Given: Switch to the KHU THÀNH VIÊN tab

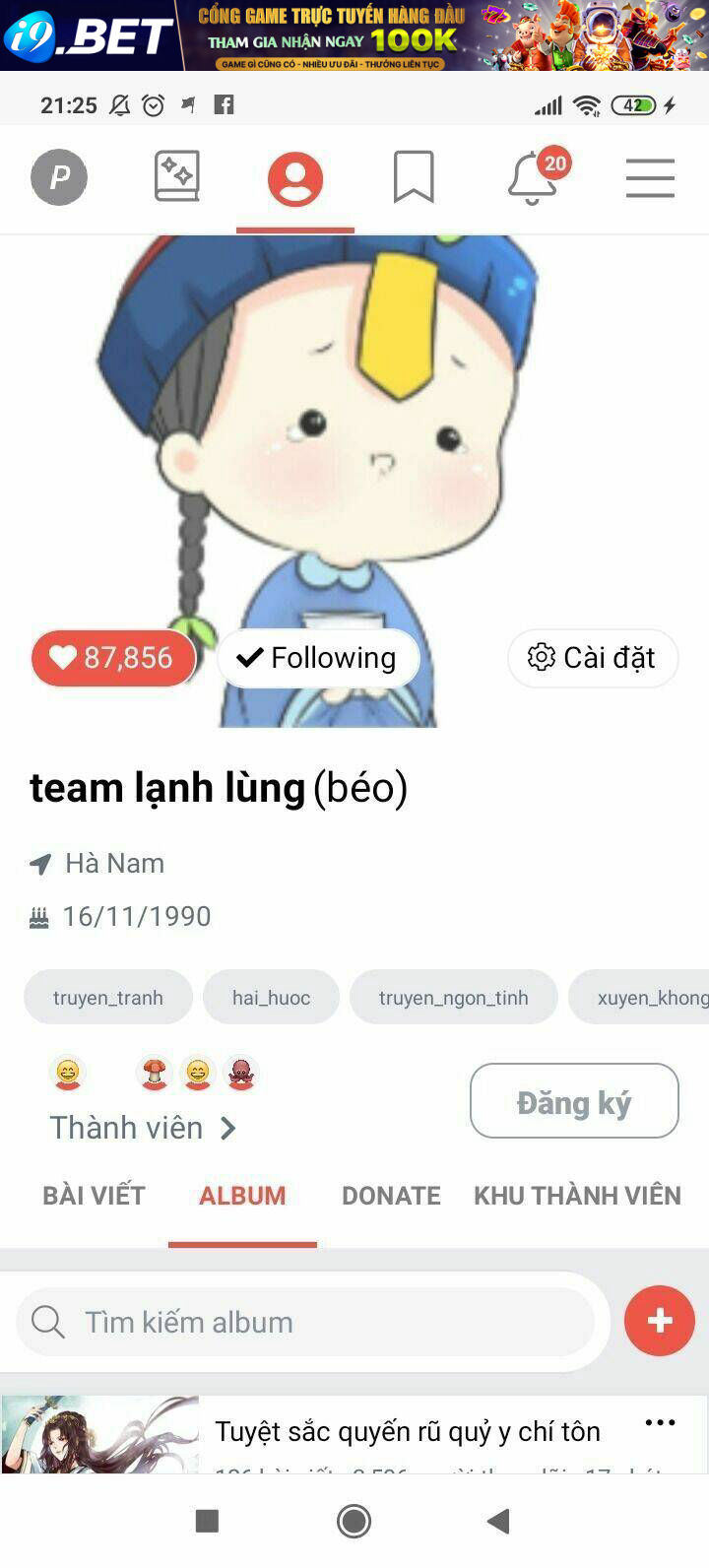Looking at the screenshot, I should point(577,1196).
